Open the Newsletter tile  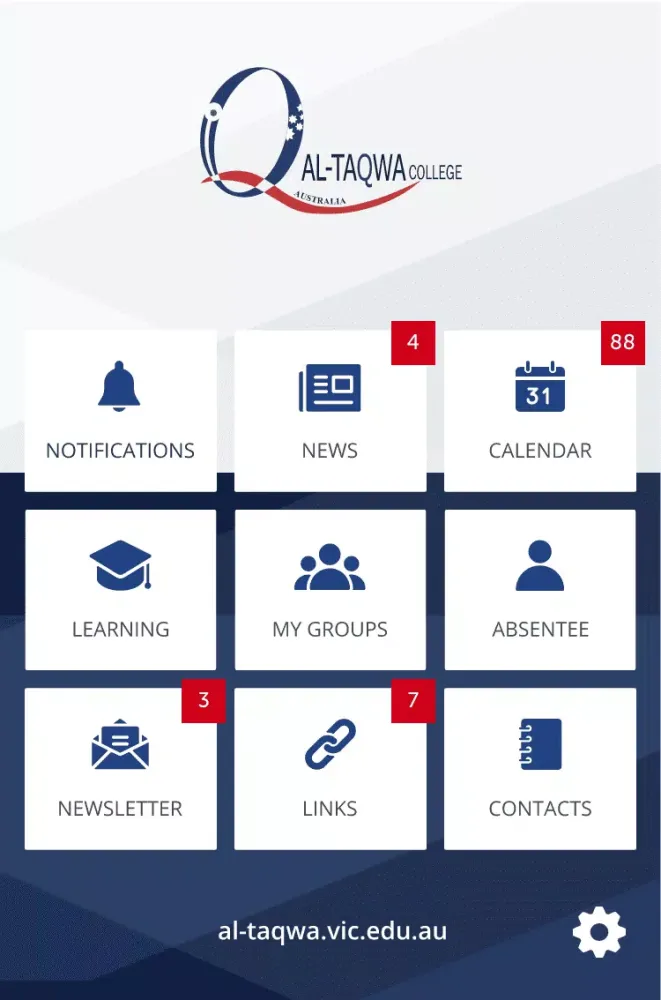point(120,769)
